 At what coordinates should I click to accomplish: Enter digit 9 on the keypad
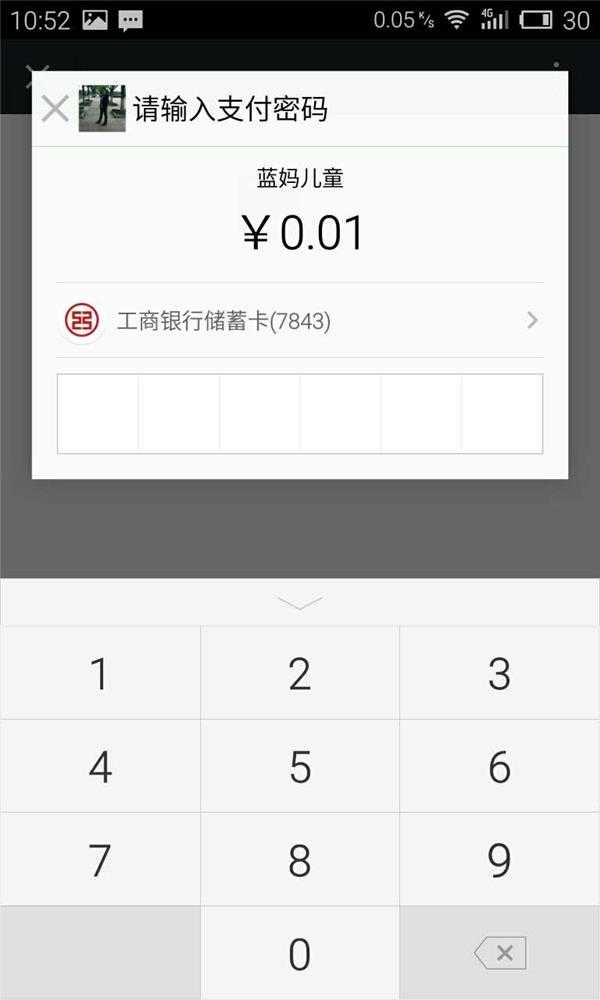point(500,859)
